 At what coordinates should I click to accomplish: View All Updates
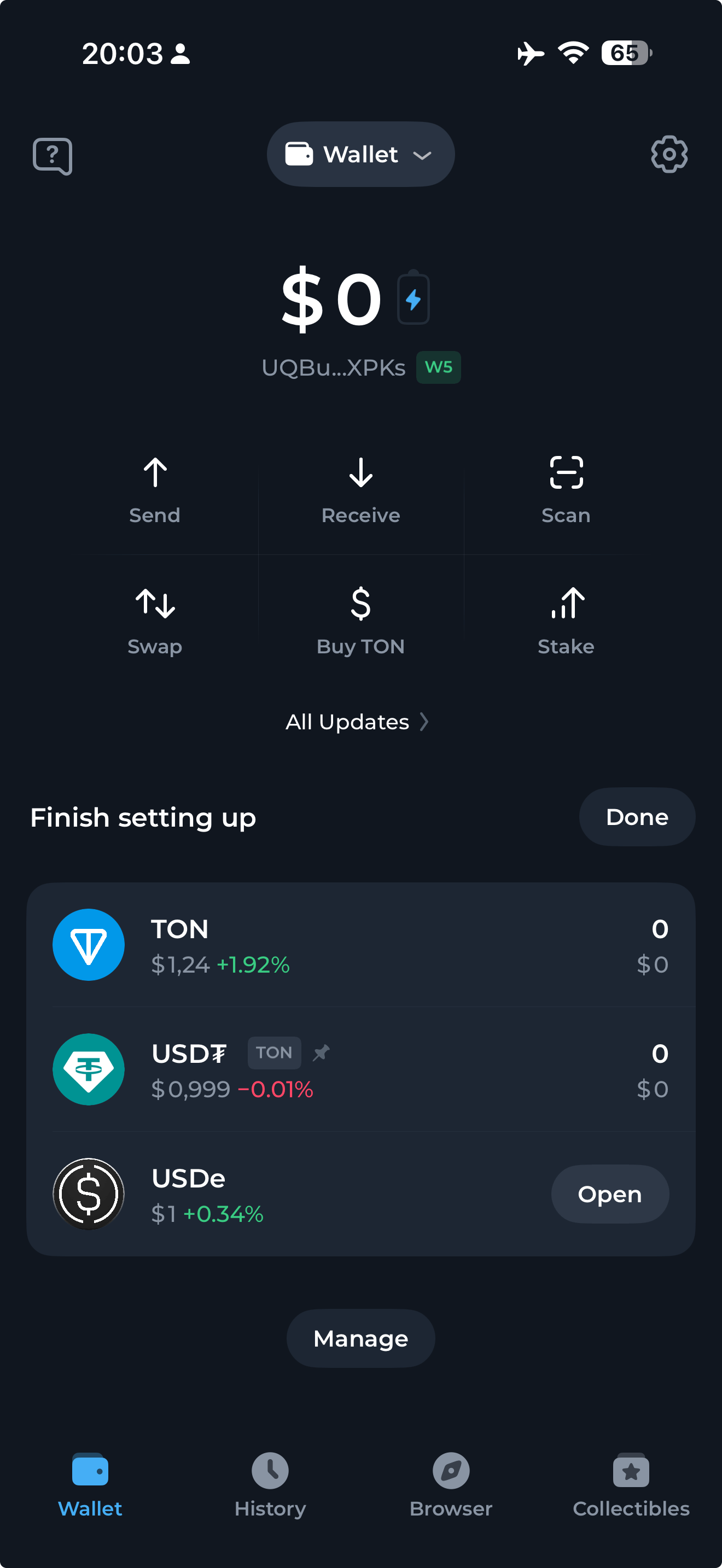357,722
